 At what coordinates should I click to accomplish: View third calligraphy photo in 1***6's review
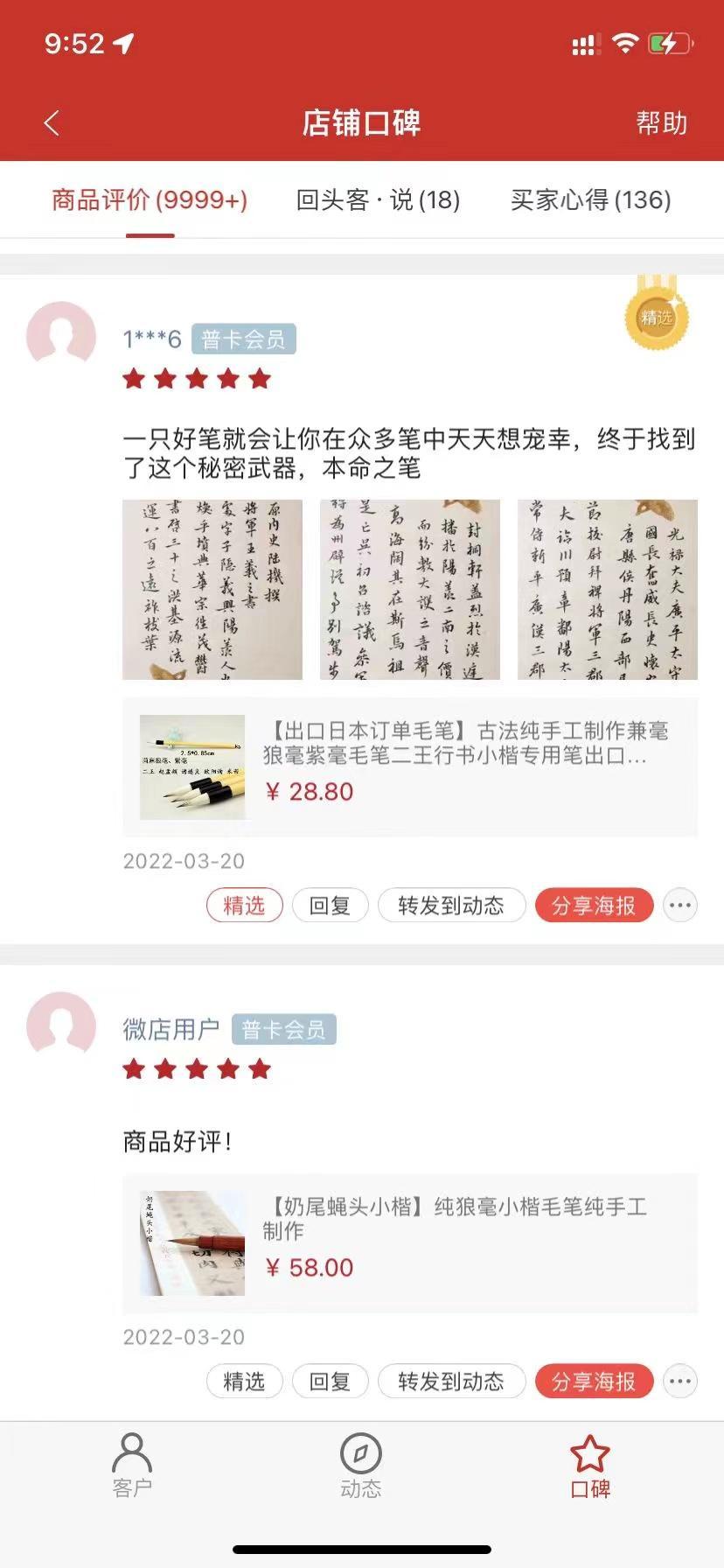coord(608,590)
